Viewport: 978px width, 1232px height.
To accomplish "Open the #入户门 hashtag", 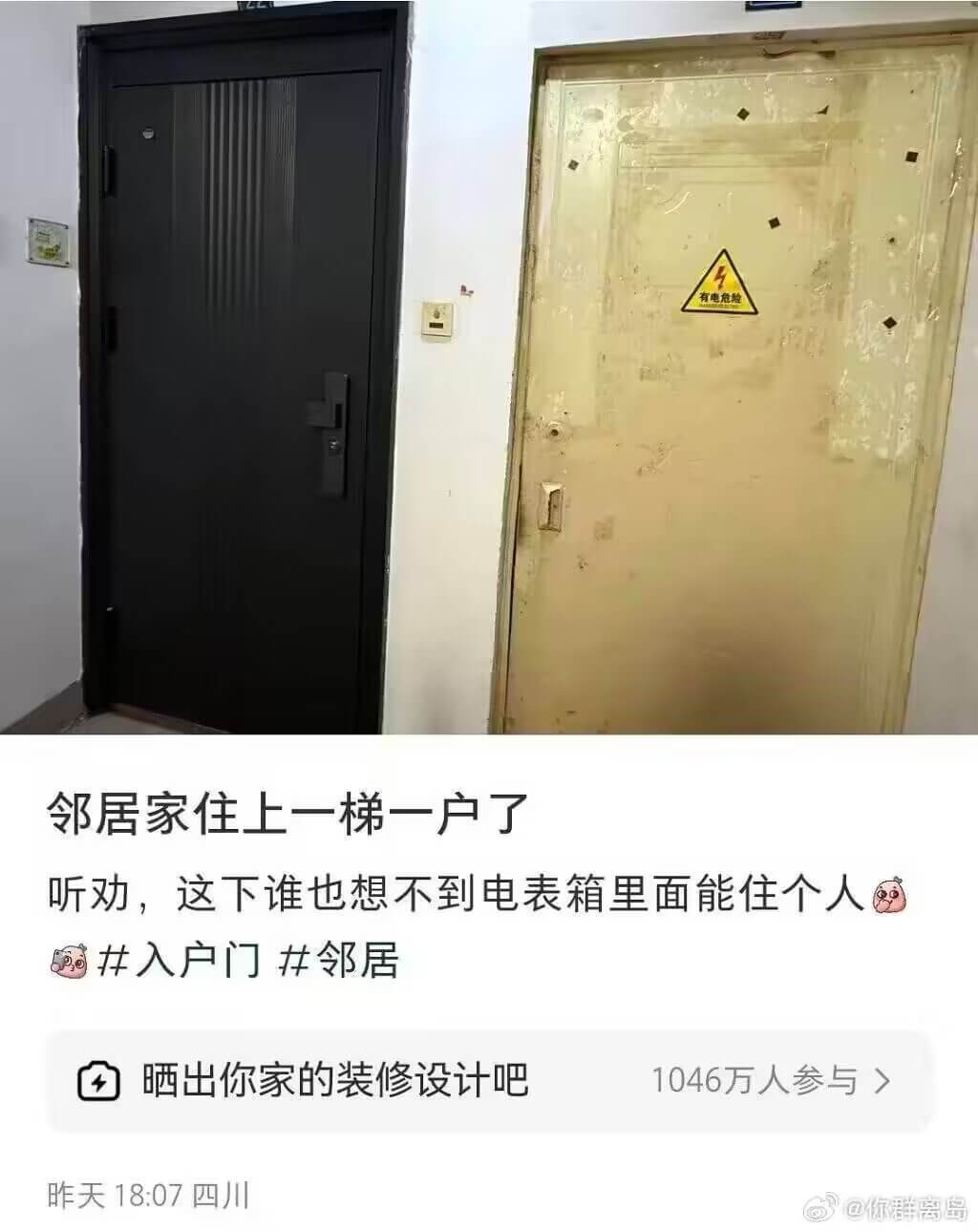I will point(180,959).
